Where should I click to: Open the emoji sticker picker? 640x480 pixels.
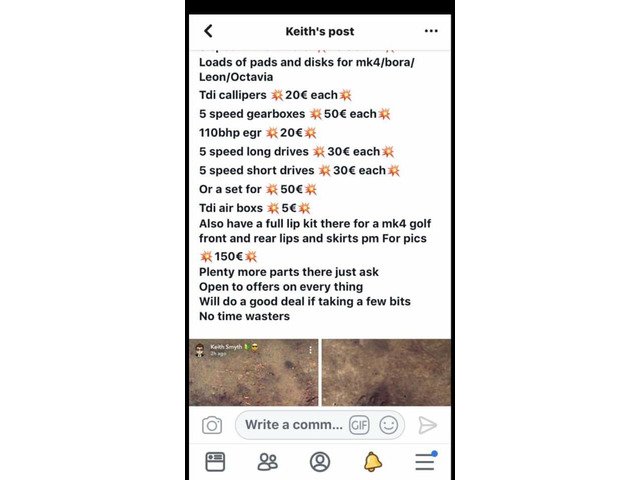(388, 425)
